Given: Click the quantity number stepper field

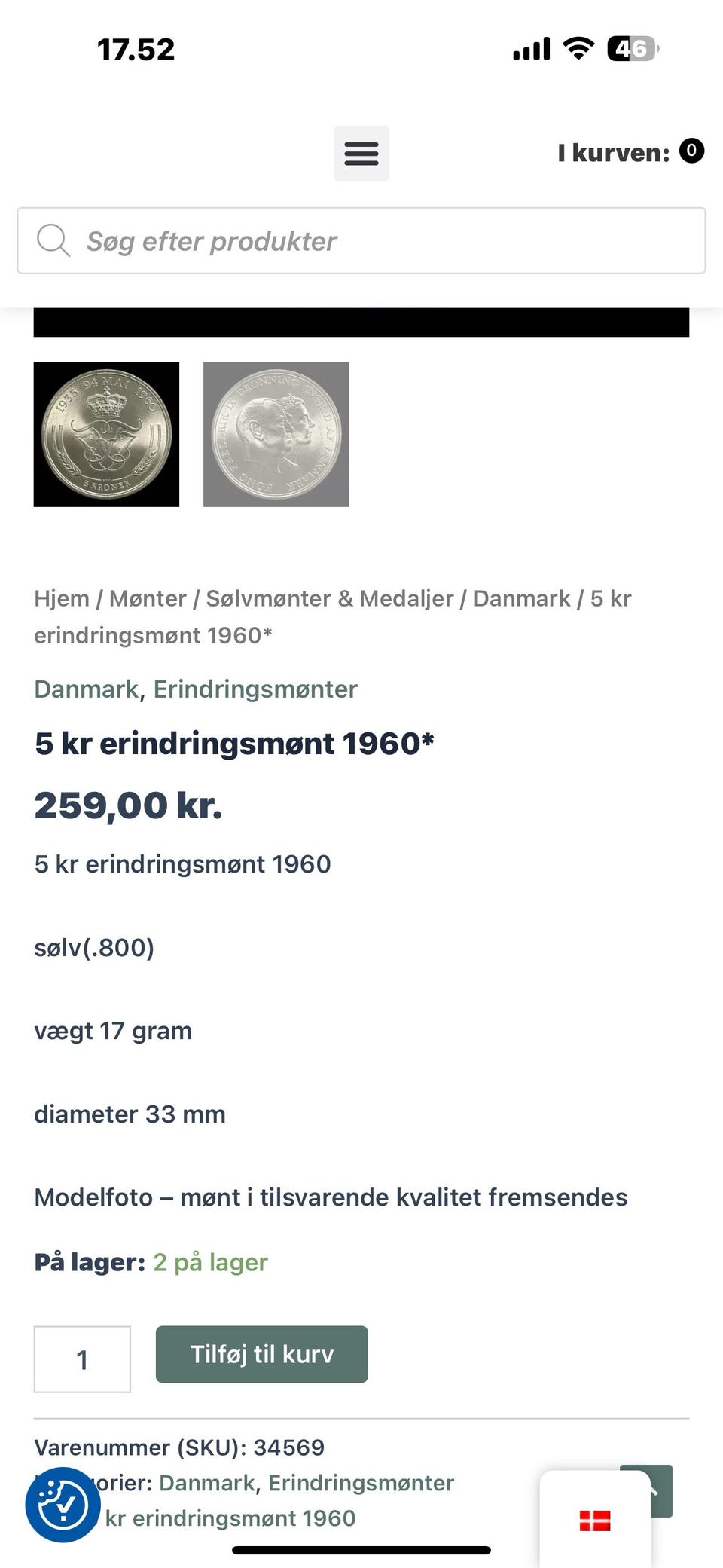Looking at the screenshot, I should click(x=82, y=1359).
